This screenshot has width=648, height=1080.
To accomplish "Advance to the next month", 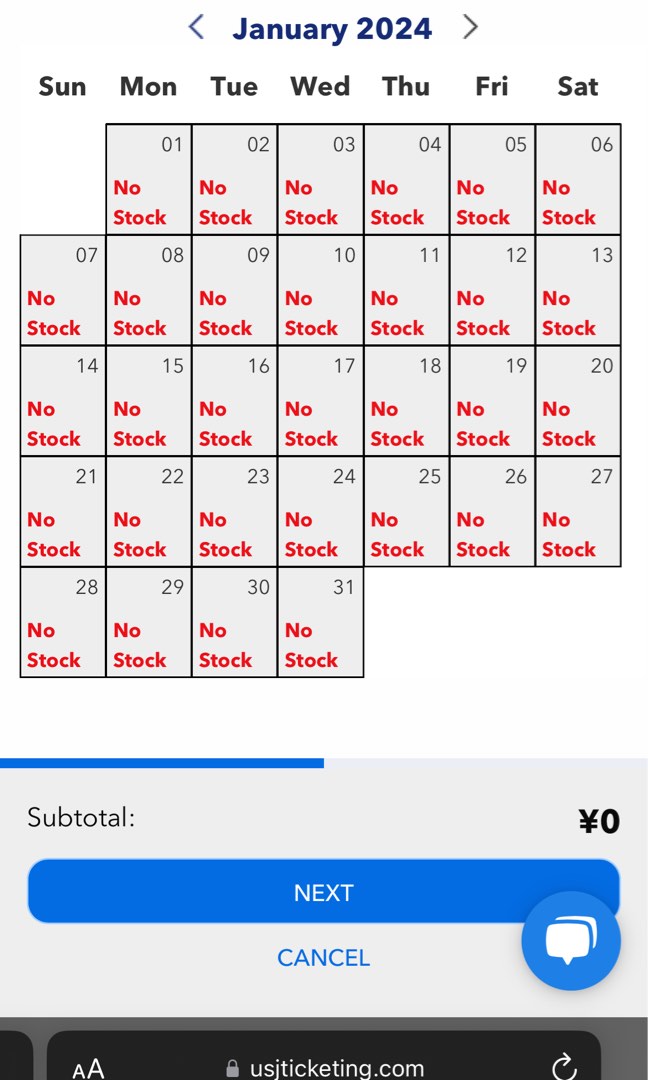I will click(470, 28).
